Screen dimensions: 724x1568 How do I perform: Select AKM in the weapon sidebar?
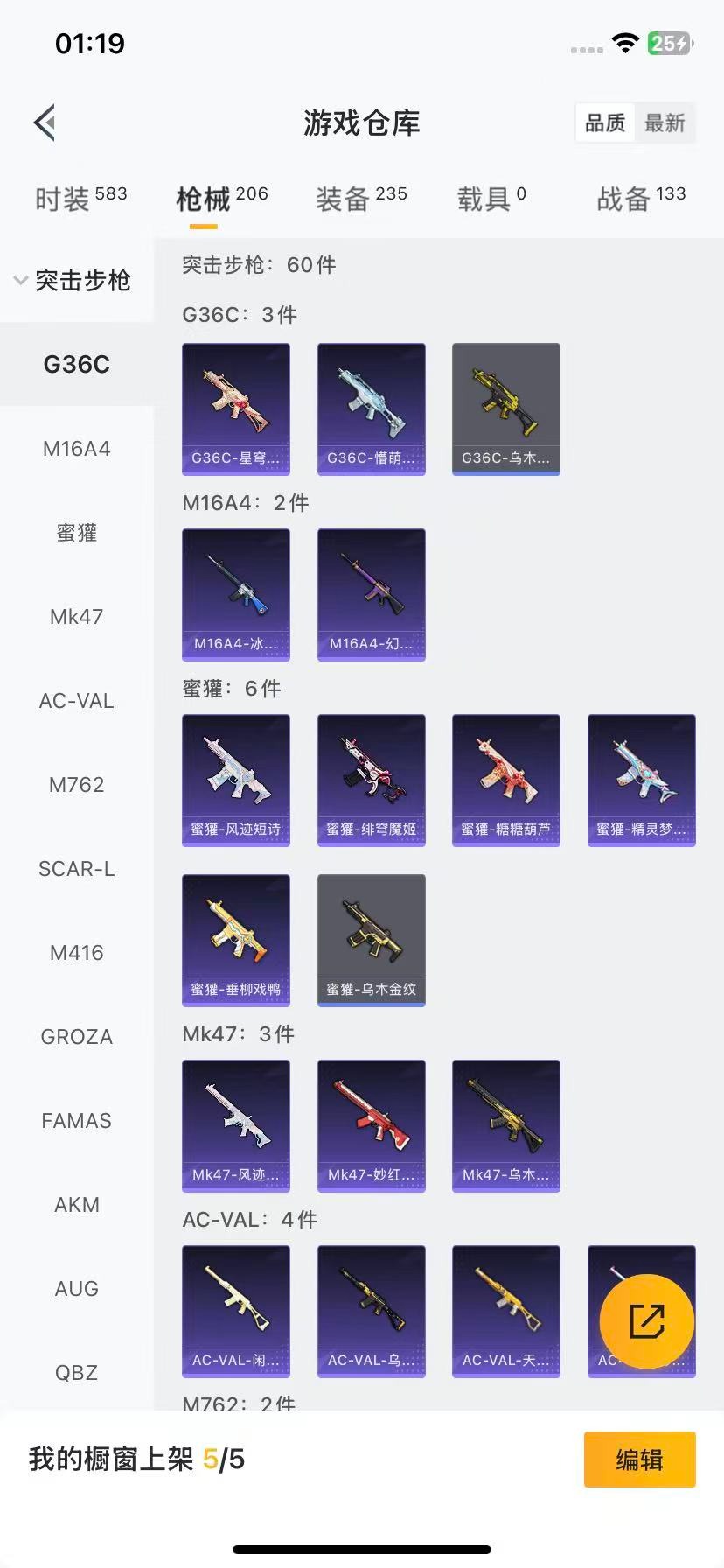(x=76, y=1205)
